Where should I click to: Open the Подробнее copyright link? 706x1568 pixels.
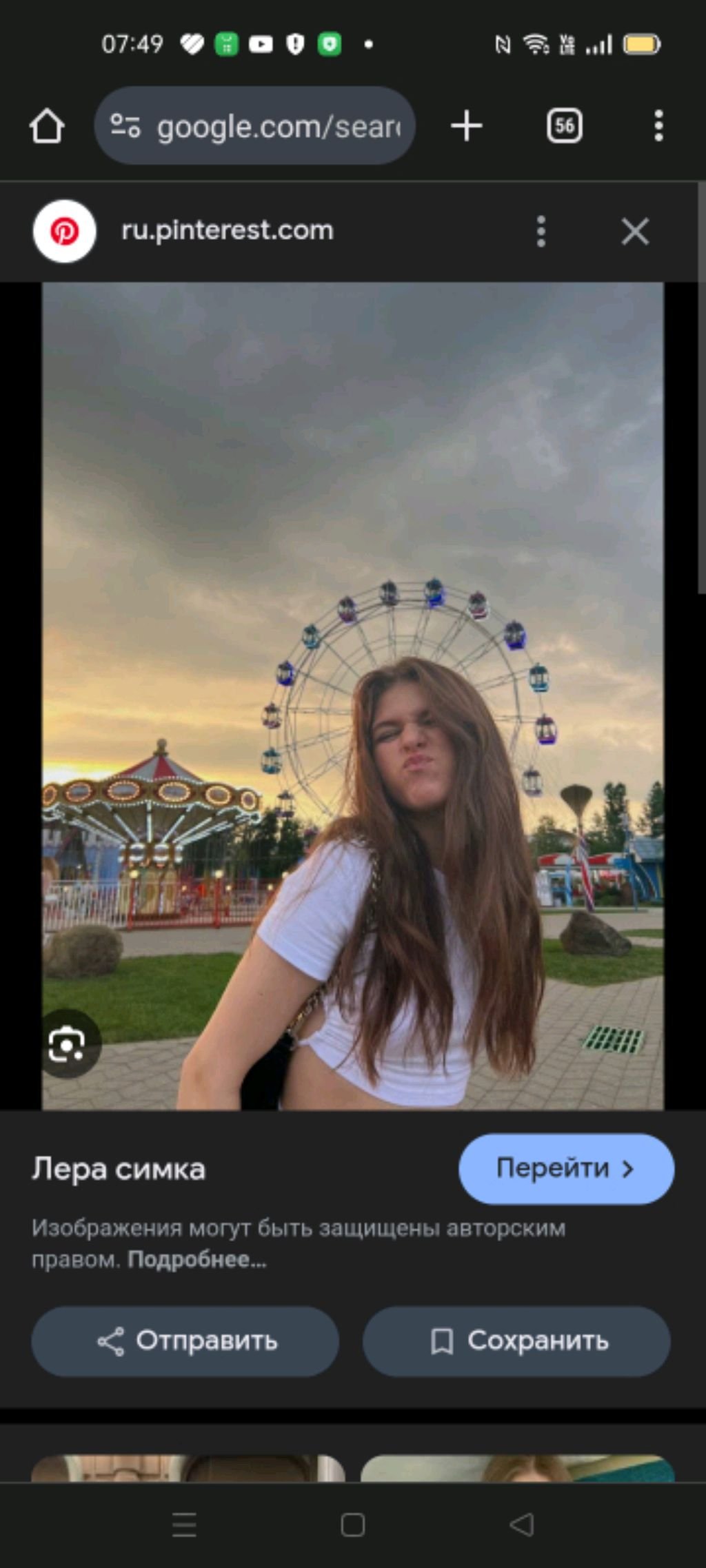coord(197,1260)
